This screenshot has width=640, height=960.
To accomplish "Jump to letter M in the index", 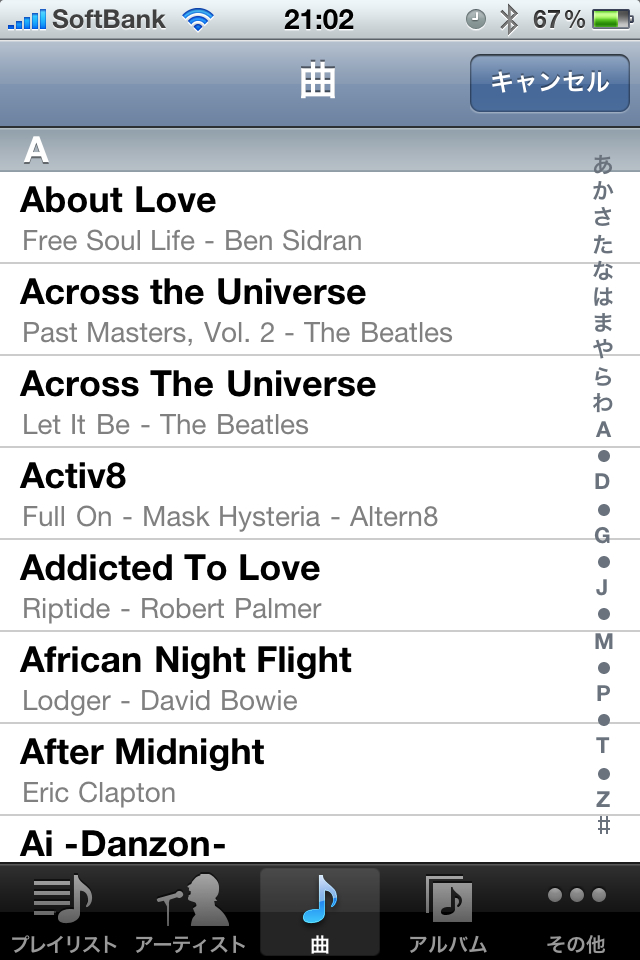I will pyautogui.click(x=603, y=641).
